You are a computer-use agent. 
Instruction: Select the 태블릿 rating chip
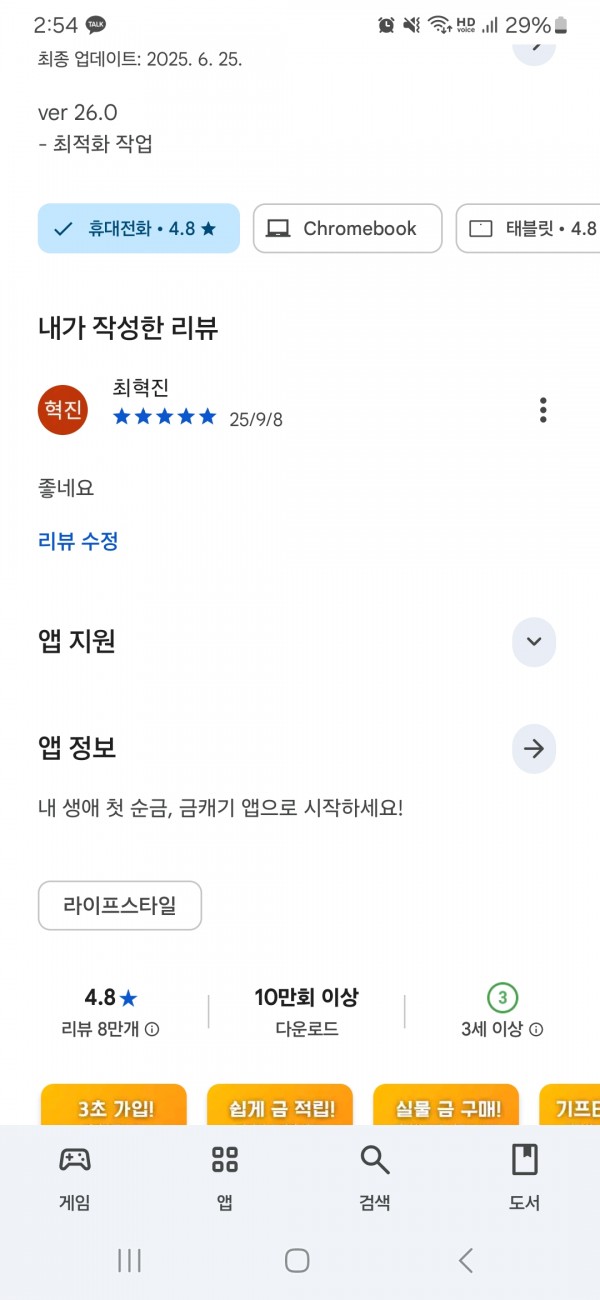pos(528,228)
